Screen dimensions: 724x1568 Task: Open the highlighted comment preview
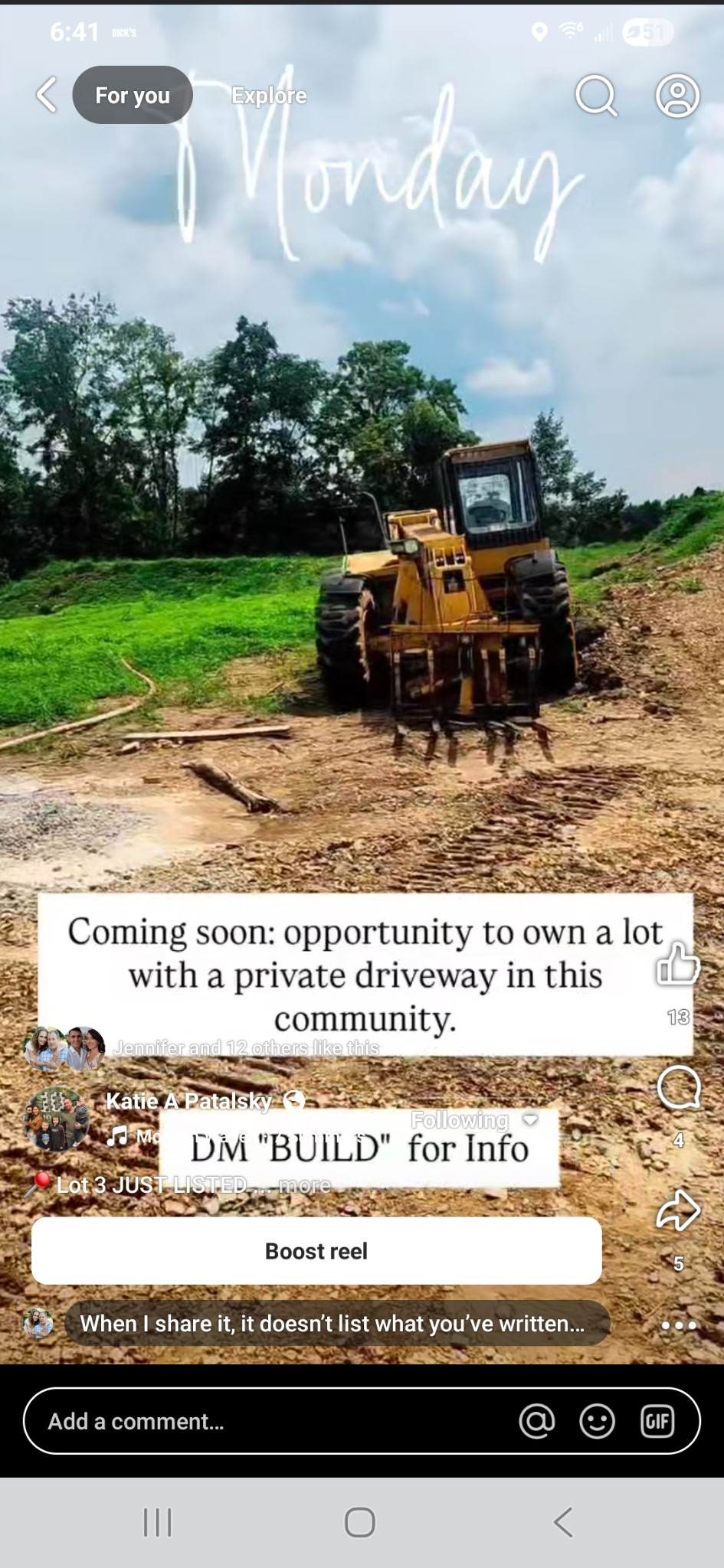tap(332, 1324)
